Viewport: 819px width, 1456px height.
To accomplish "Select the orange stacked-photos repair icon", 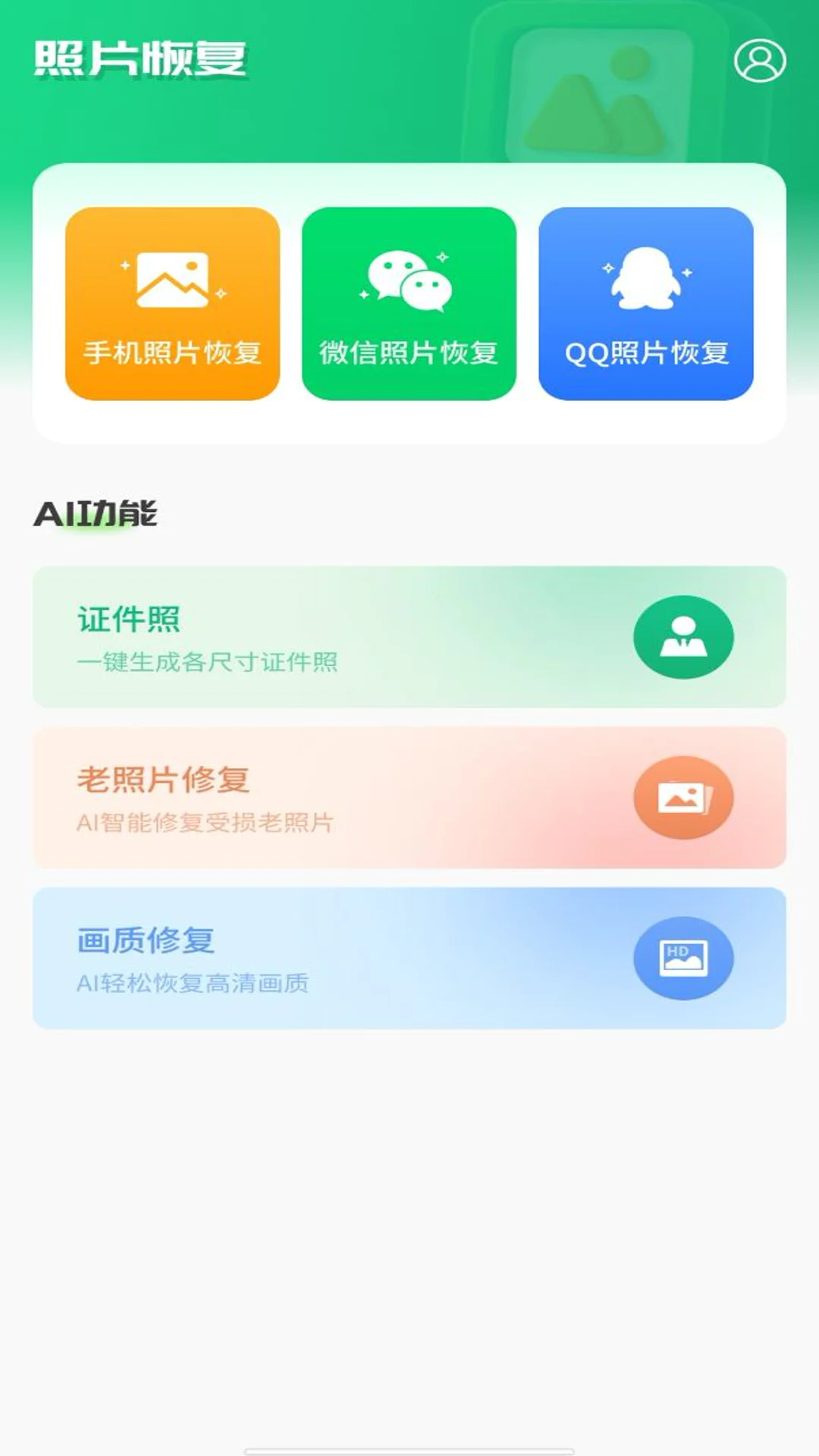I will pyautogui.click(x=683, y=798).
